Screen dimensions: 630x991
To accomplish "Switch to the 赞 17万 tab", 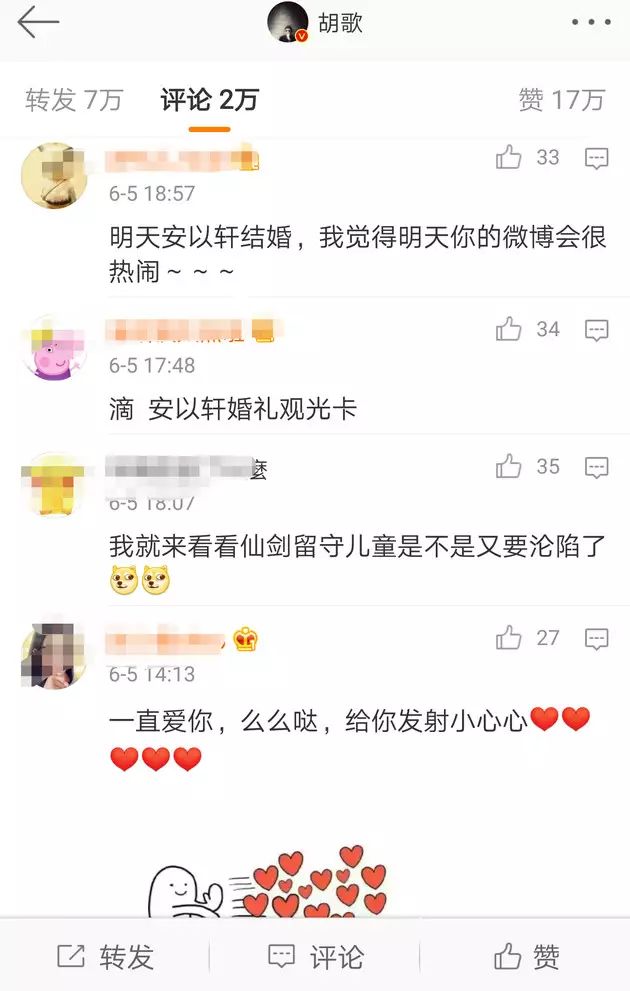I will (562, 100).
